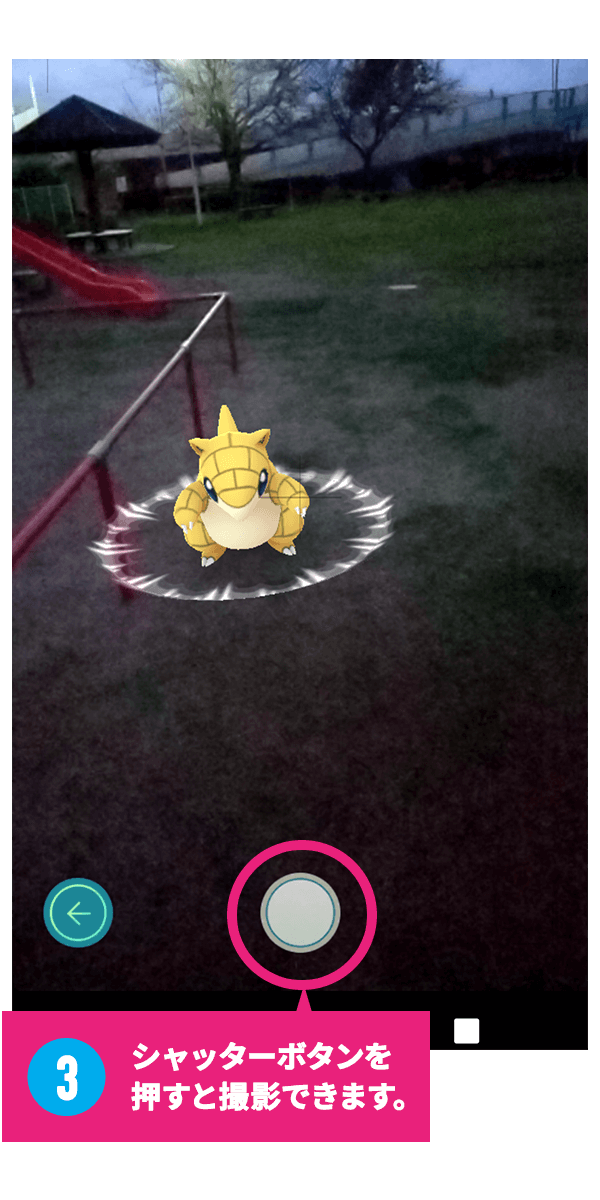Tap the camera shutter button
Viewport: 600px width, 1200px height.
click(301, 912)
